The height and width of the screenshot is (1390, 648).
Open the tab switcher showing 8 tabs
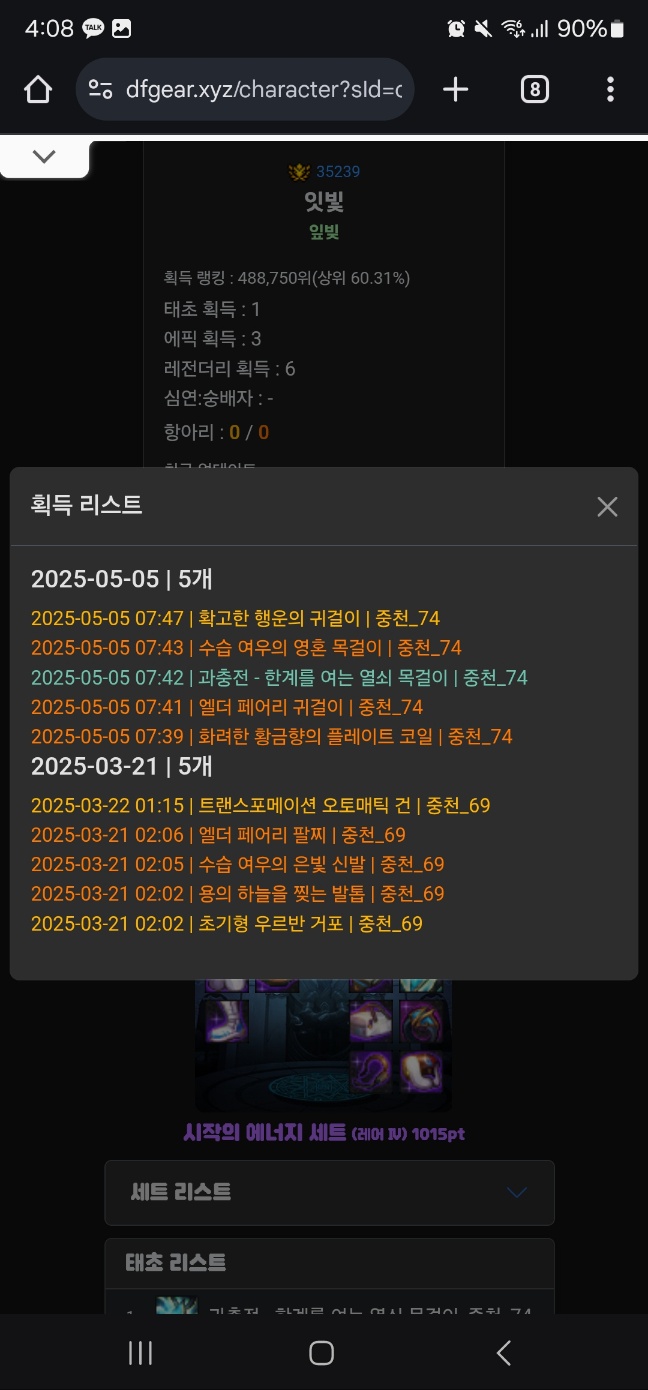[x=534, y=90]
